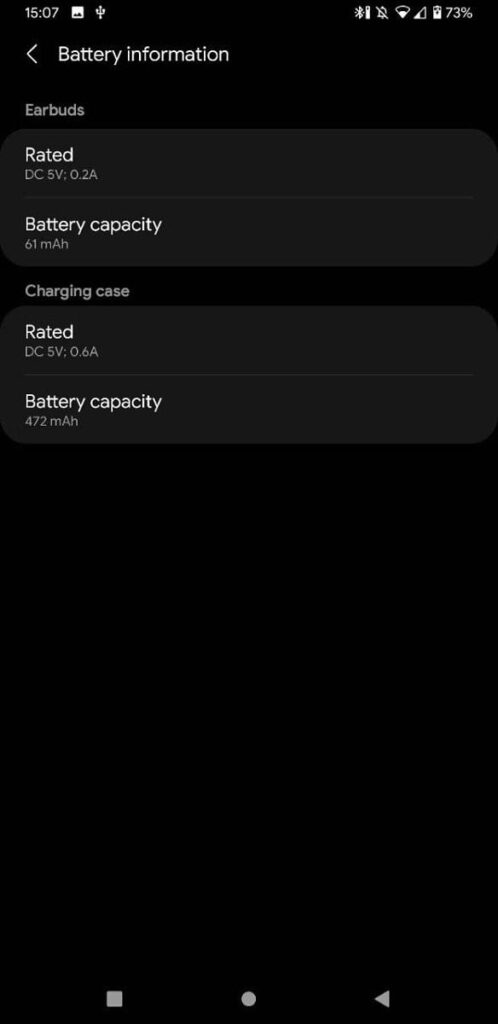Open recent apps with the square button
The width and height of the screenshot is (498, 1024).
click(x=114, y=998)
